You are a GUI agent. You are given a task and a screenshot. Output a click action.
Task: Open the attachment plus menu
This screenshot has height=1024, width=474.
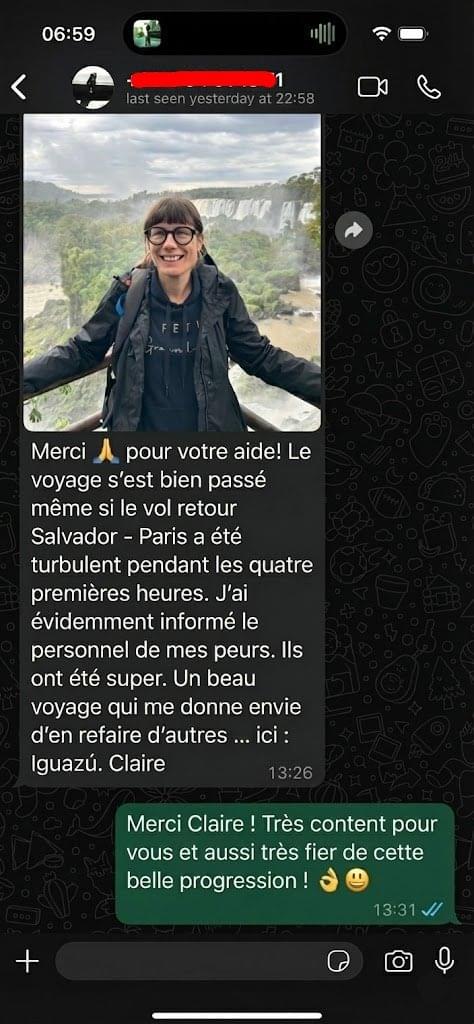click(27, 961)
